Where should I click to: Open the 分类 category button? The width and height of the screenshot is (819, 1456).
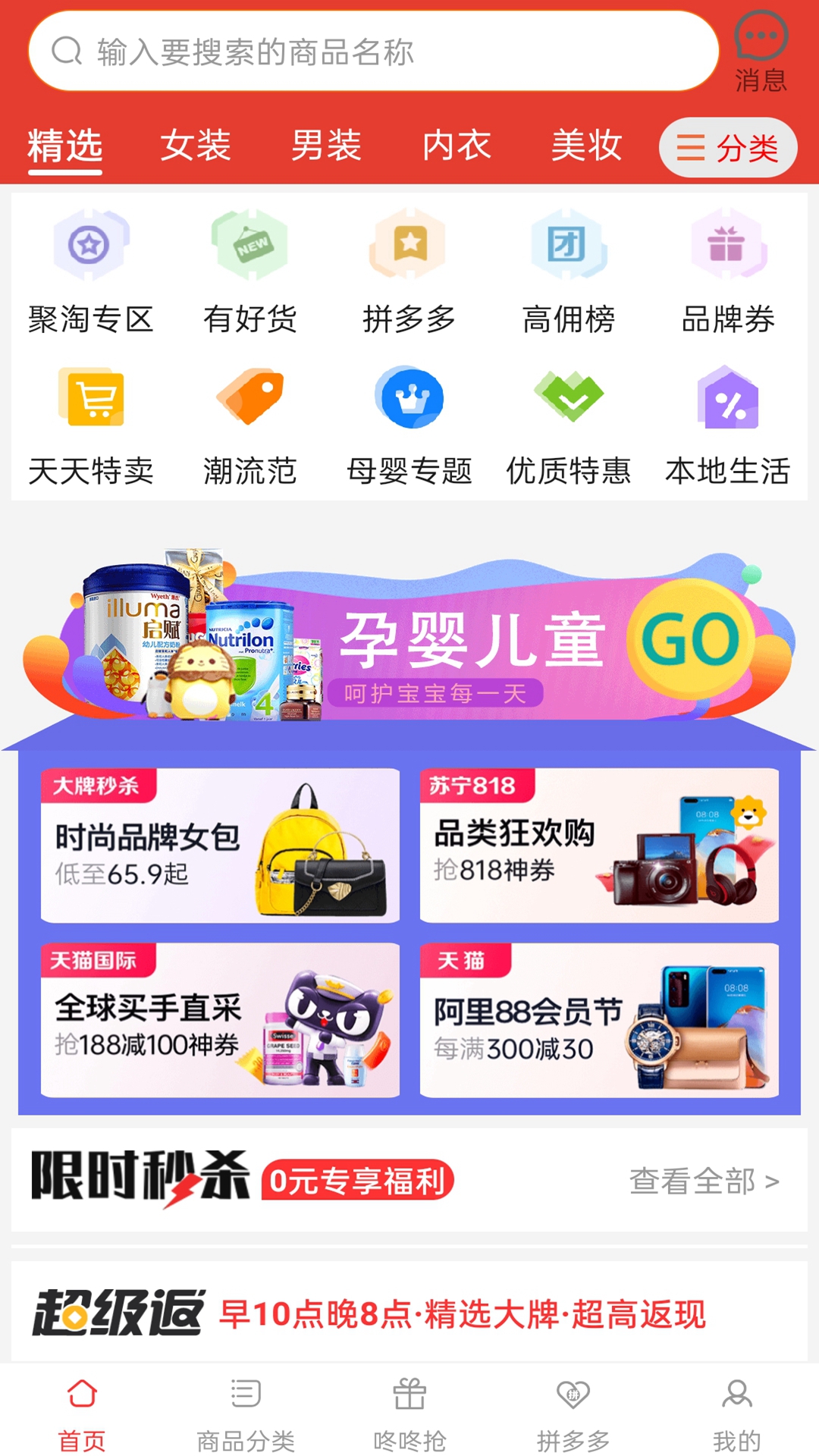727,148
